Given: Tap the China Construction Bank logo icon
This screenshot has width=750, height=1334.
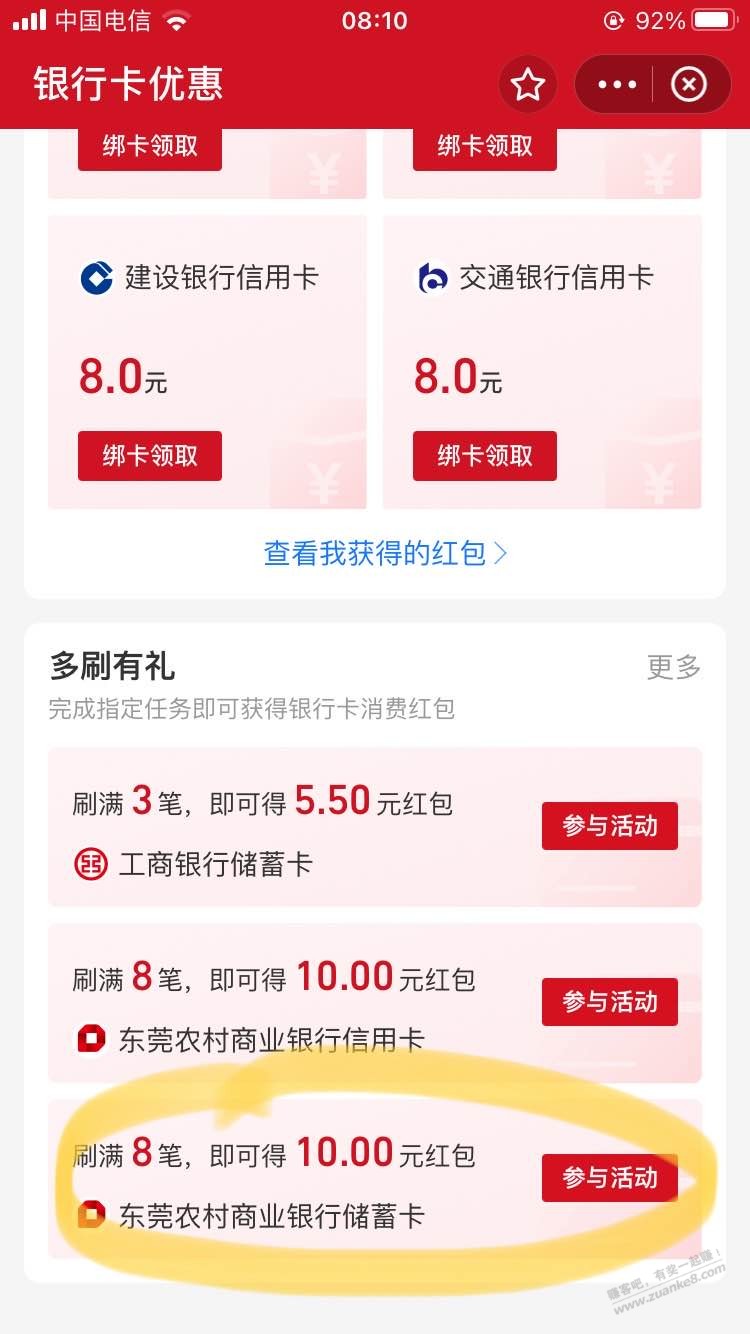Looking at the screenshot, I should tap(96, 279).
